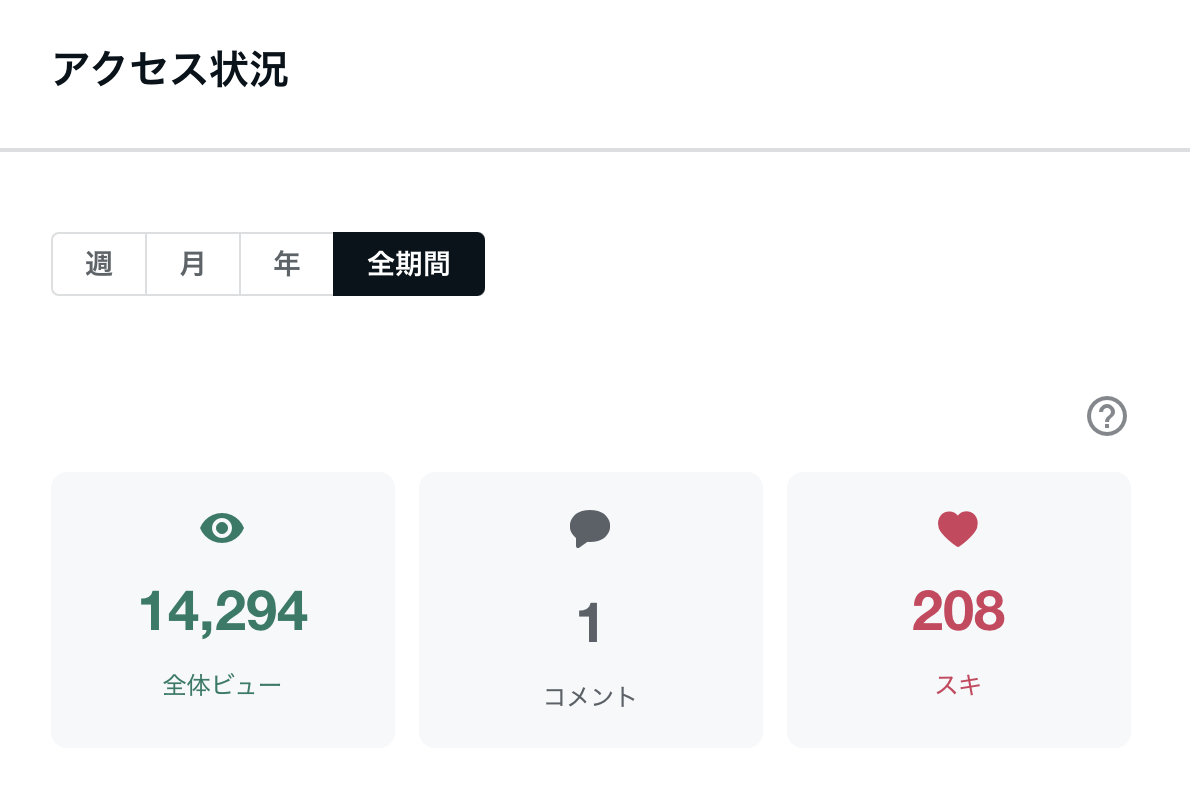Switch to the 週 period tab
Image resolution: width=1190 pixels, height=788 pixels.
99,264
